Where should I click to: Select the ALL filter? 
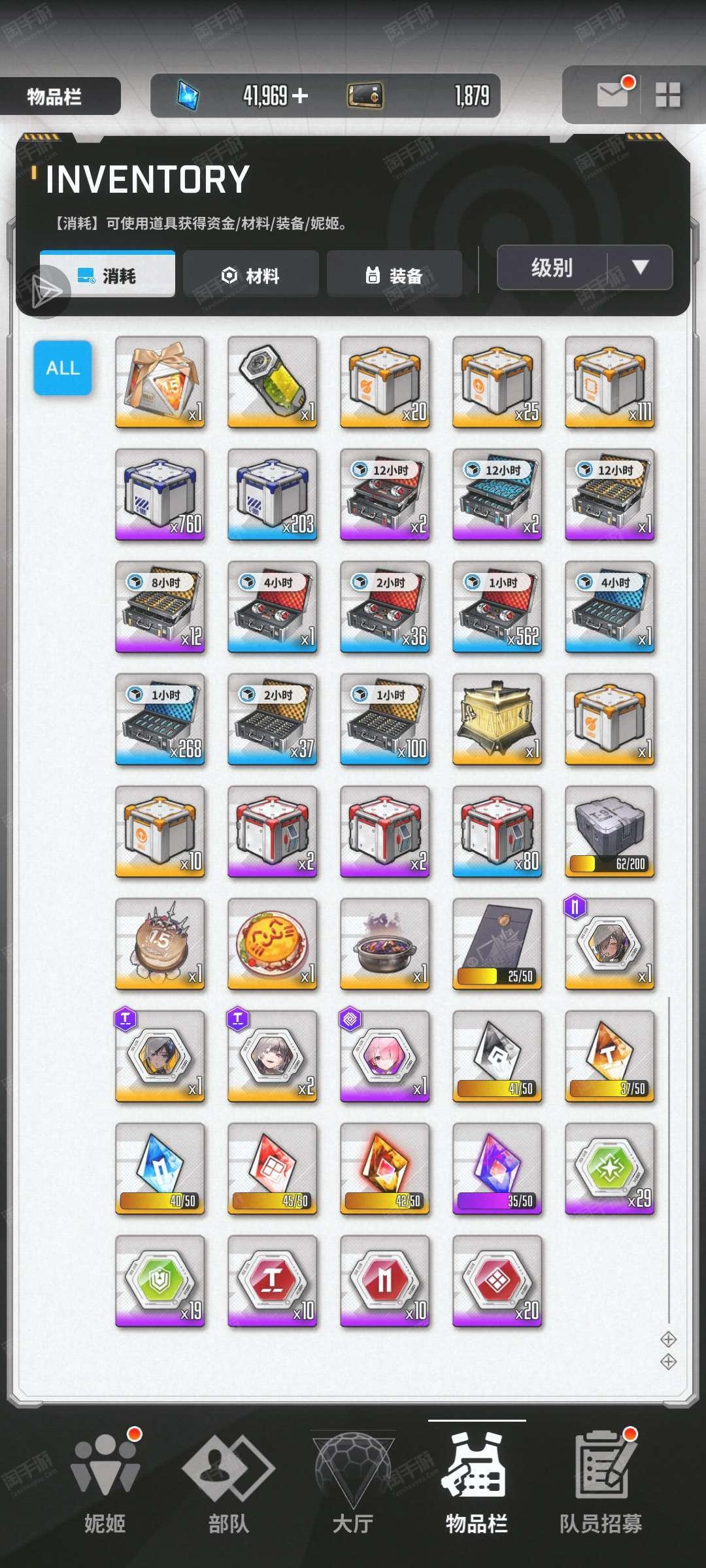(x=63, y=368)
